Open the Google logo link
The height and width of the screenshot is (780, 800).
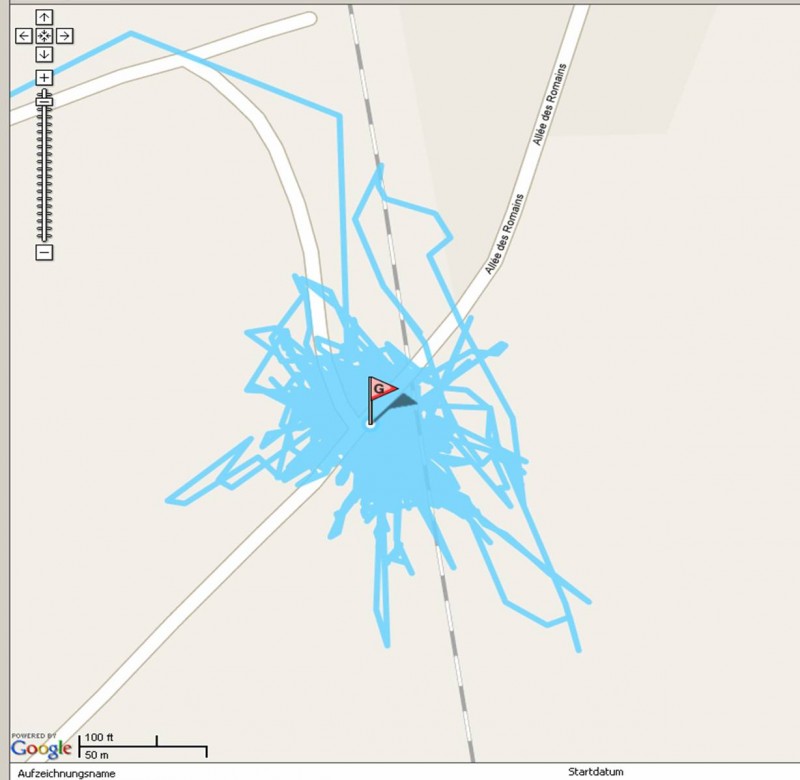click(x=41, y=747)
